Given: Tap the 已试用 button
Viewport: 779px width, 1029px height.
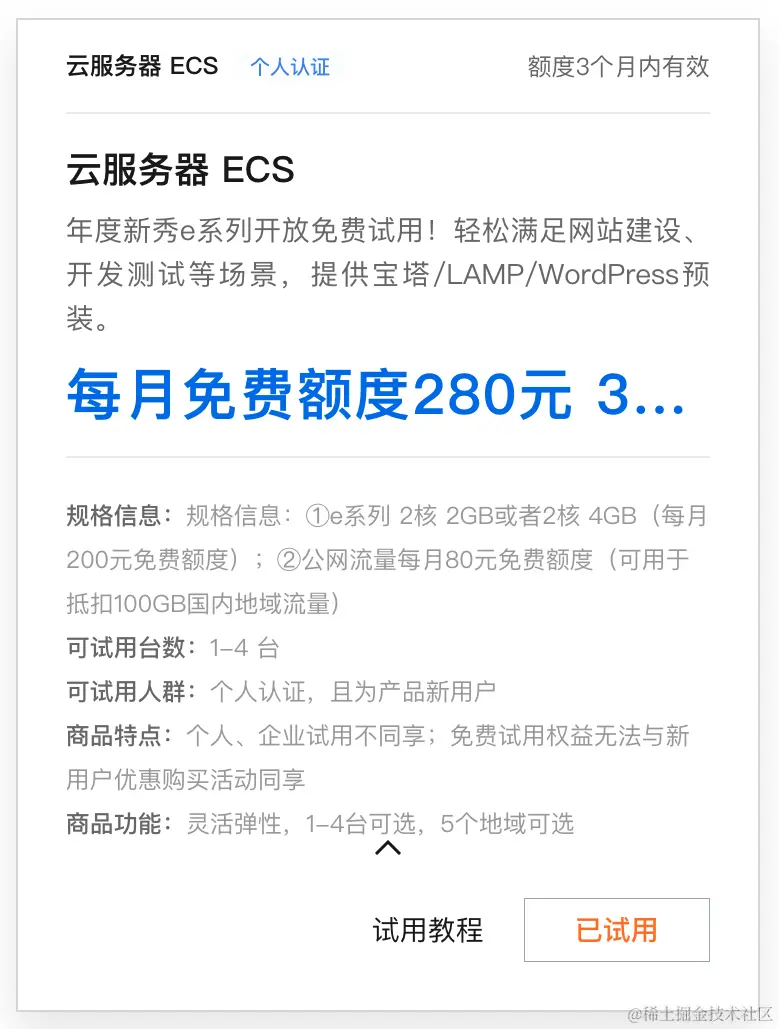Looking at the screenshot, I should click(x=616, y=930).
